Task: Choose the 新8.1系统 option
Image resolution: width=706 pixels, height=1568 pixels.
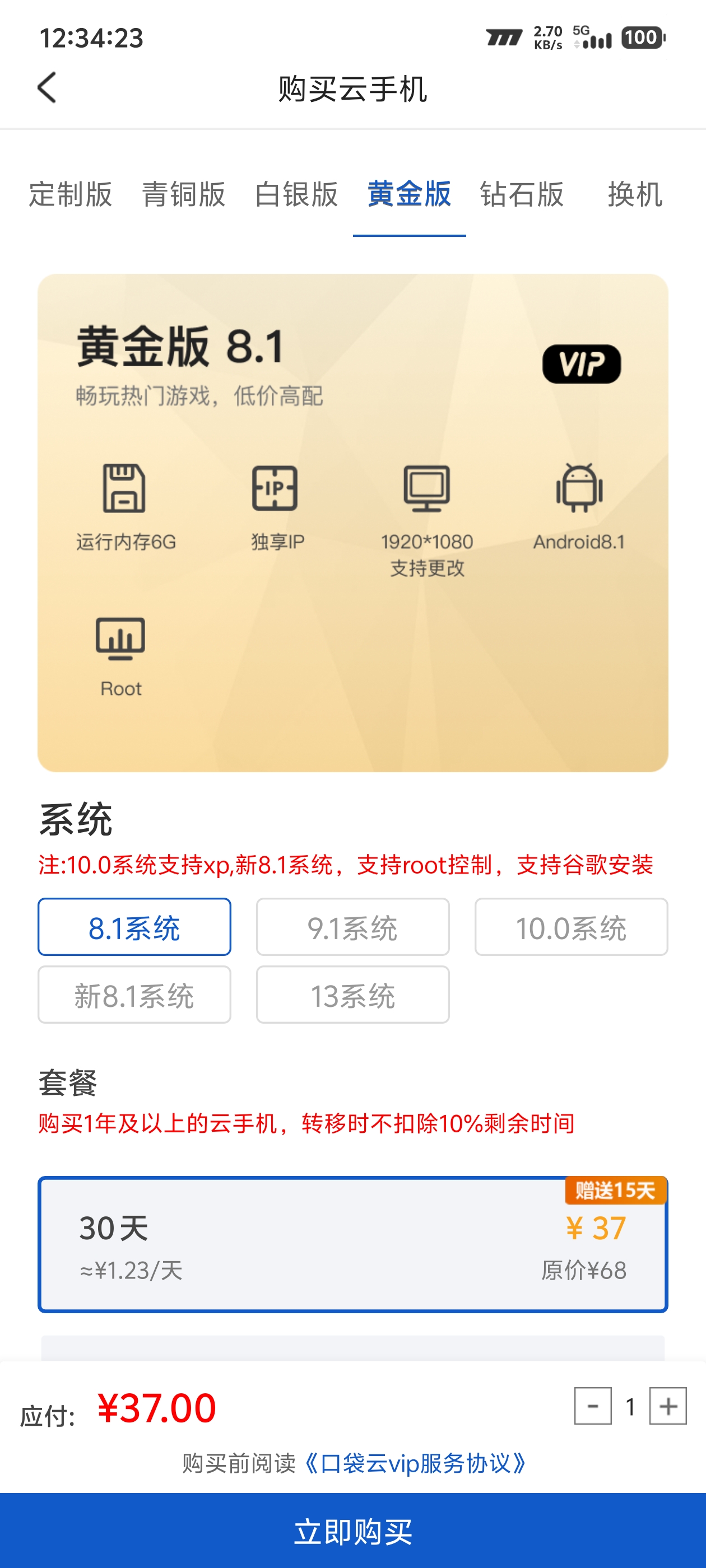Action: (x=134, y=995)
